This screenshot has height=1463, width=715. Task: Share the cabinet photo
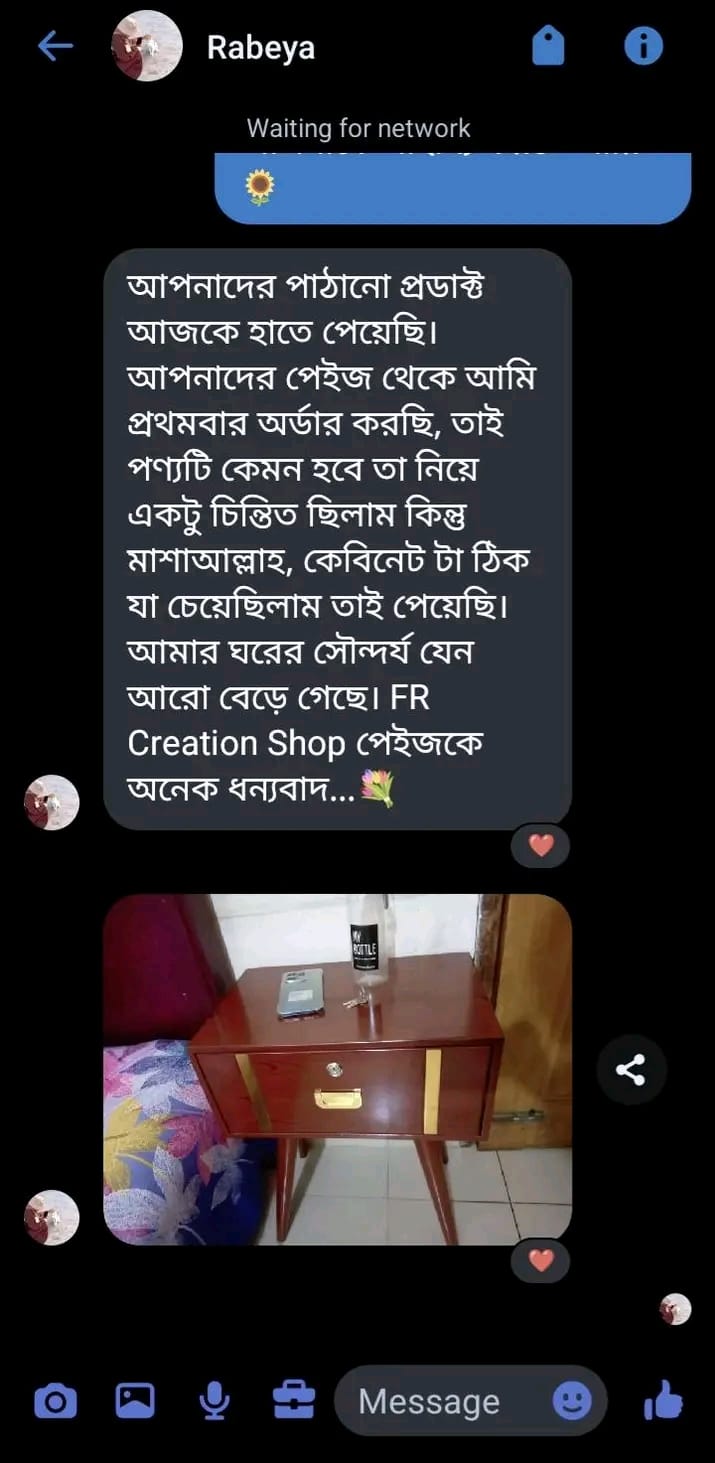point(630,1070)
